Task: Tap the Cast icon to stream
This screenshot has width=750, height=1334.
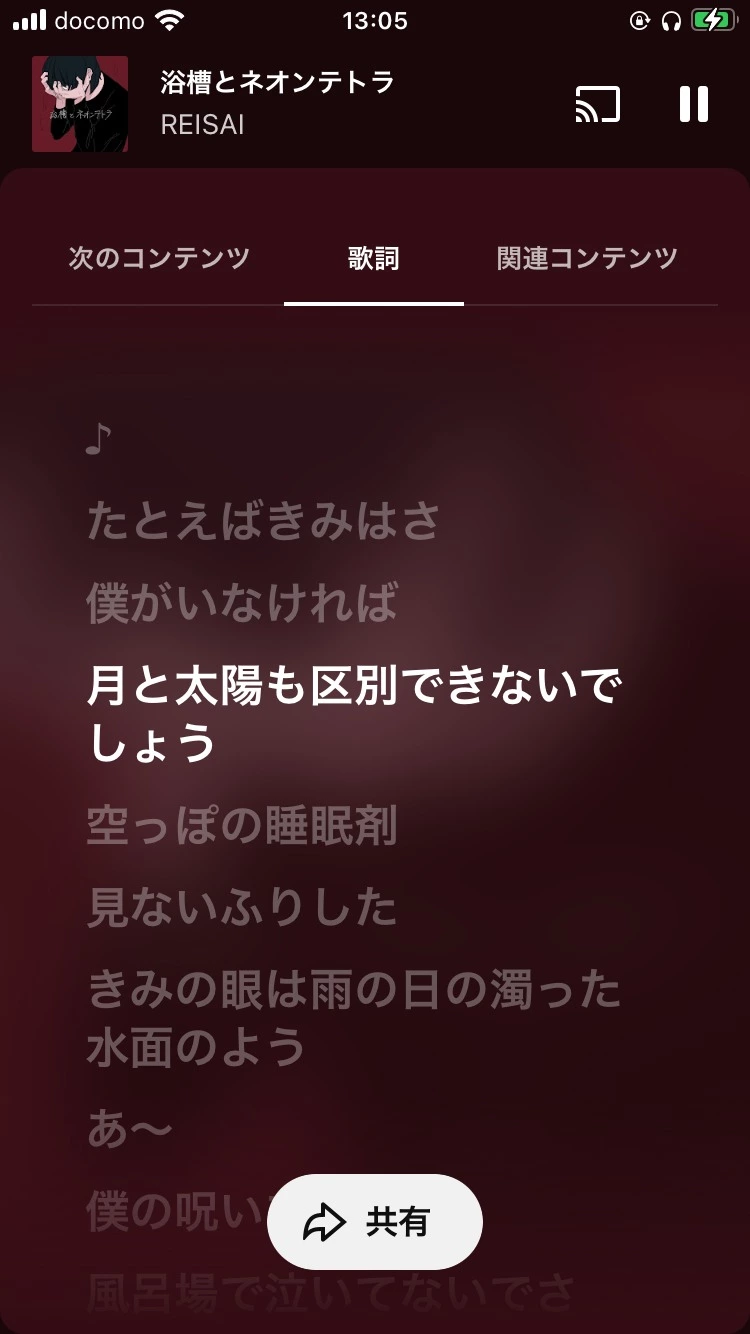Action: click(597, 104)
